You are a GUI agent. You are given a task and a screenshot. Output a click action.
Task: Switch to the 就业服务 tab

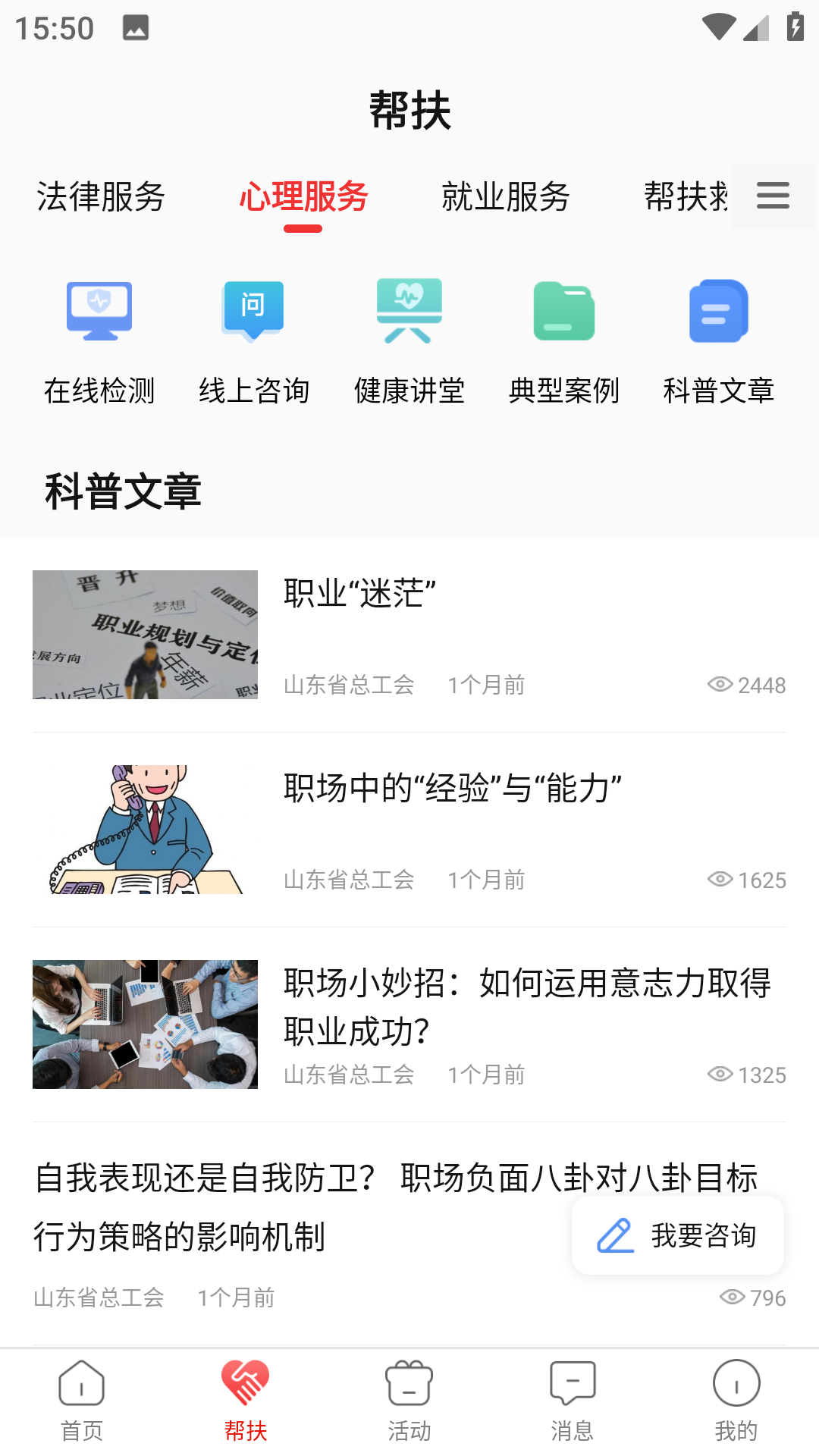pyautogui.click(x=506, y=197)
